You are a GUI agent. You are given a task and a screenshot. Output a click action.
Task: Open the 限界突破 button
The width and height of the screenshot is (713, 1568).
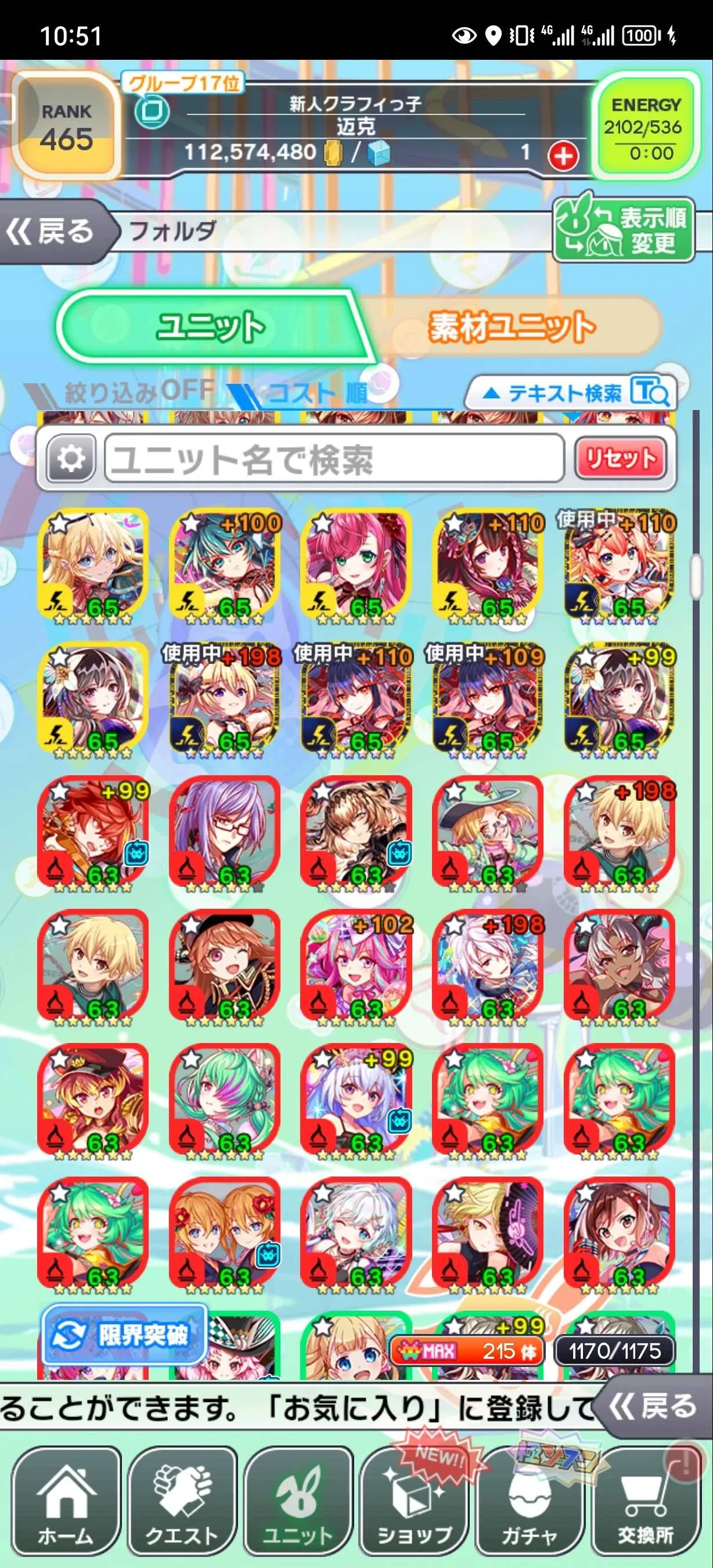125,1336
